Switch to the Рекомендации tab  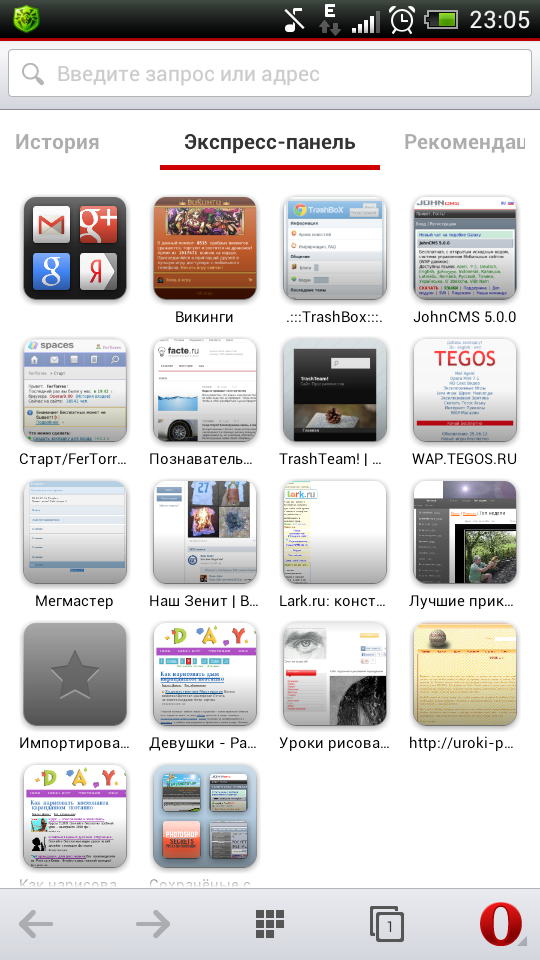(464, 142)
